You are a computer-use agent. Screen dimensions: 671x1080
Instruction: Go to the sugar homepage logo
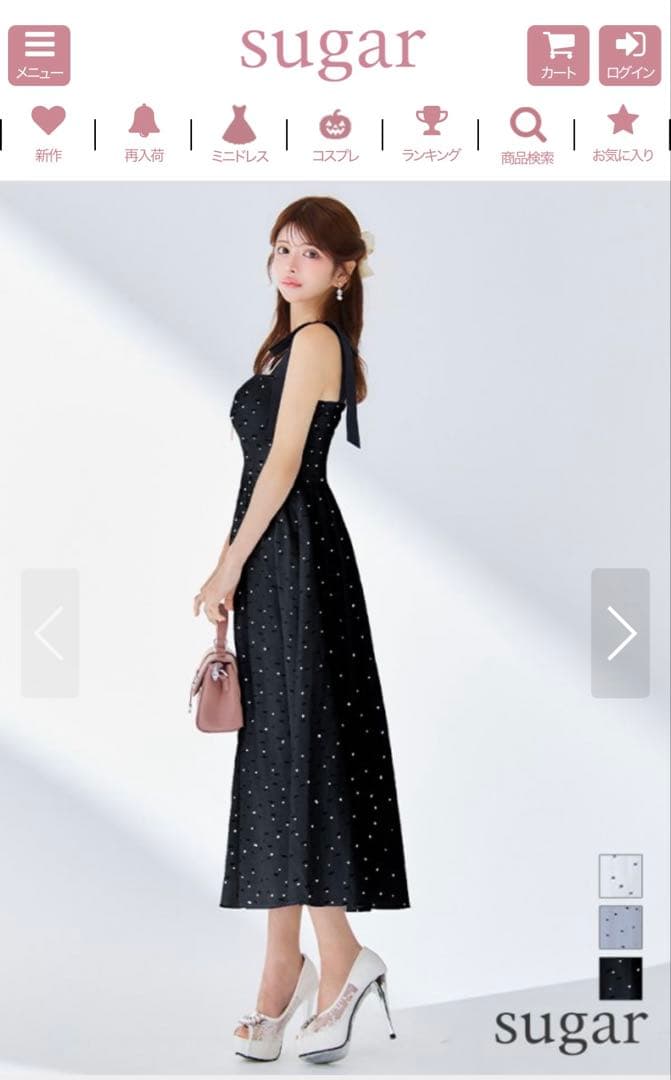pyautogui.click(x=332, y=50)
